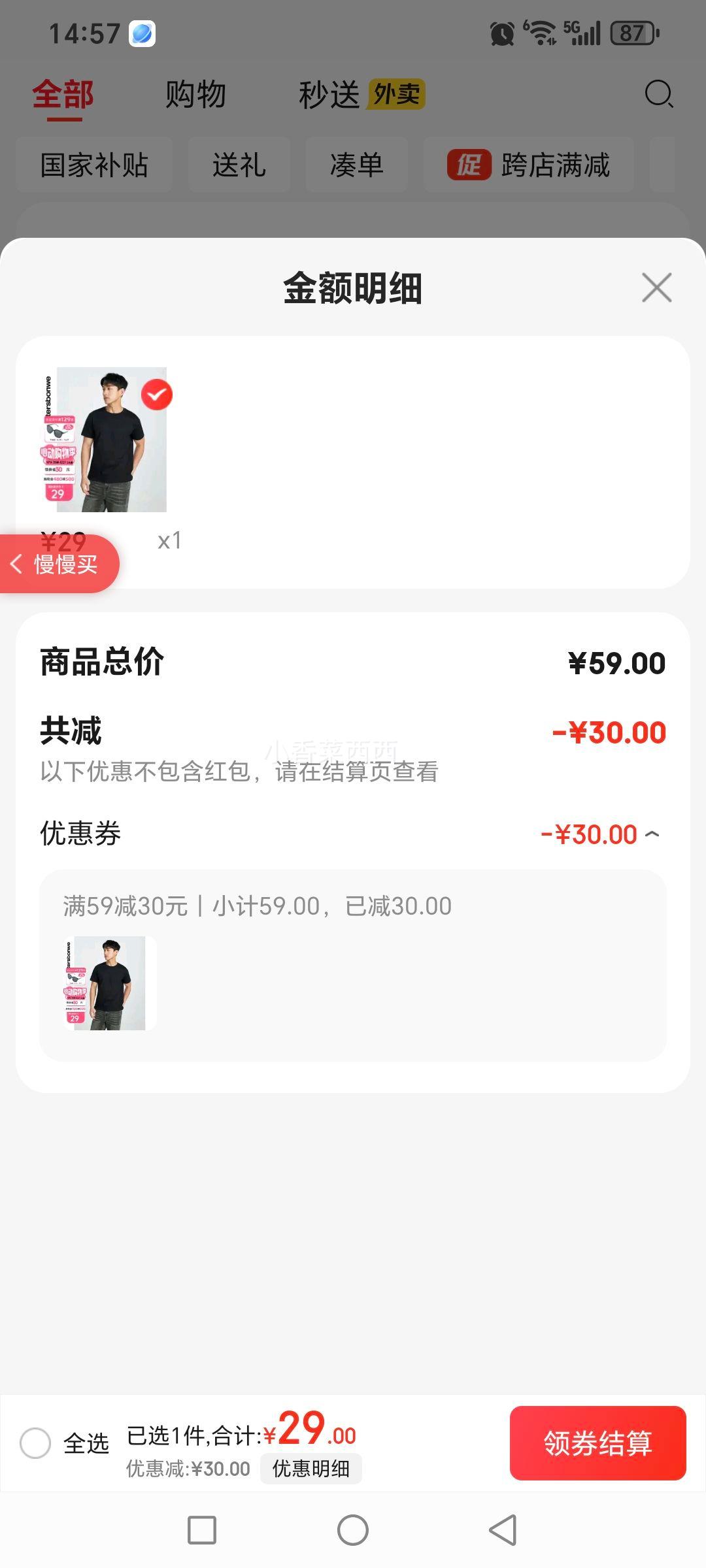Open the 慢慢买 floating tab
Viewport: 706px width, 1568px height.
(59, 564)
